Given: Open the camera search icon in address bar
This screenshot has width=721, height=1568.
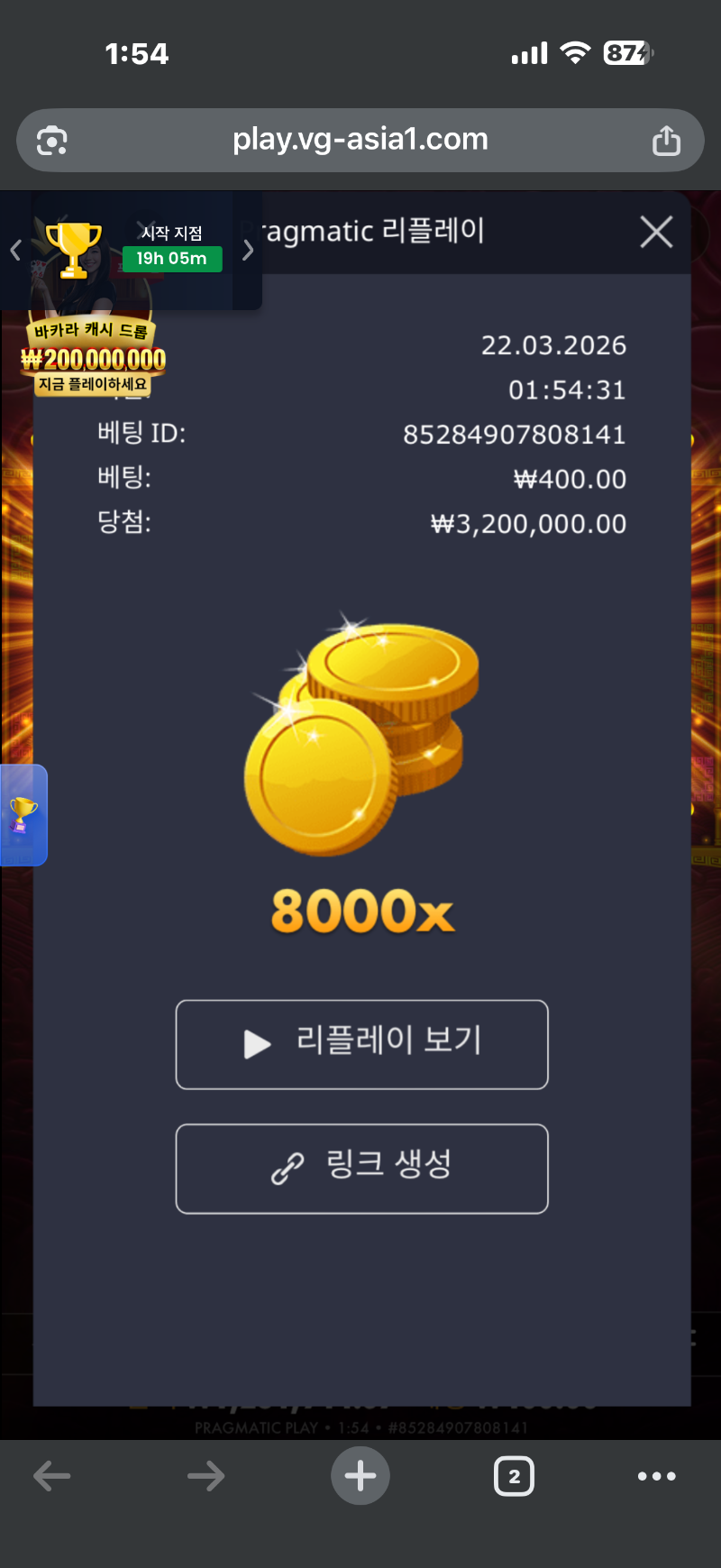Looking at the screenshot, I should click(x=52, y=141).
